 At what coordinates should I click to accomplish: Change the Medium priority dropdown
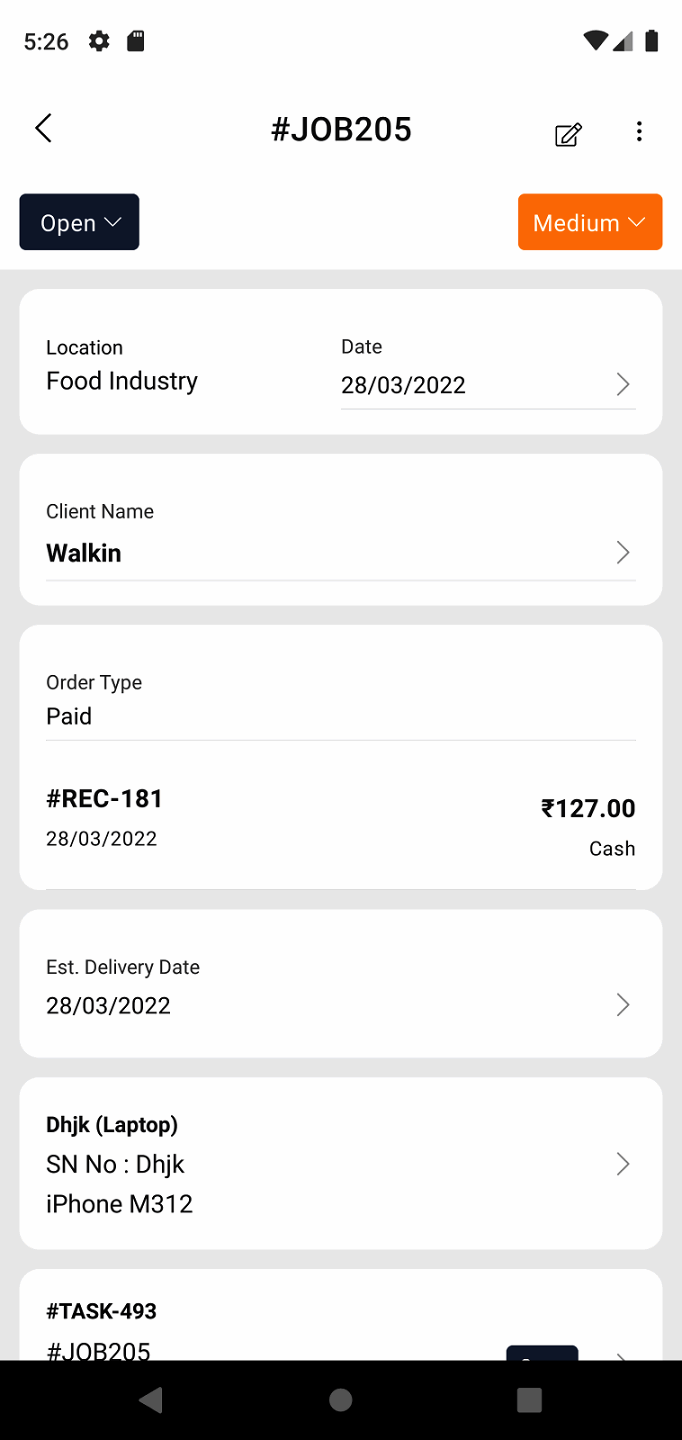pyautogui.click(x=589, y=222)
